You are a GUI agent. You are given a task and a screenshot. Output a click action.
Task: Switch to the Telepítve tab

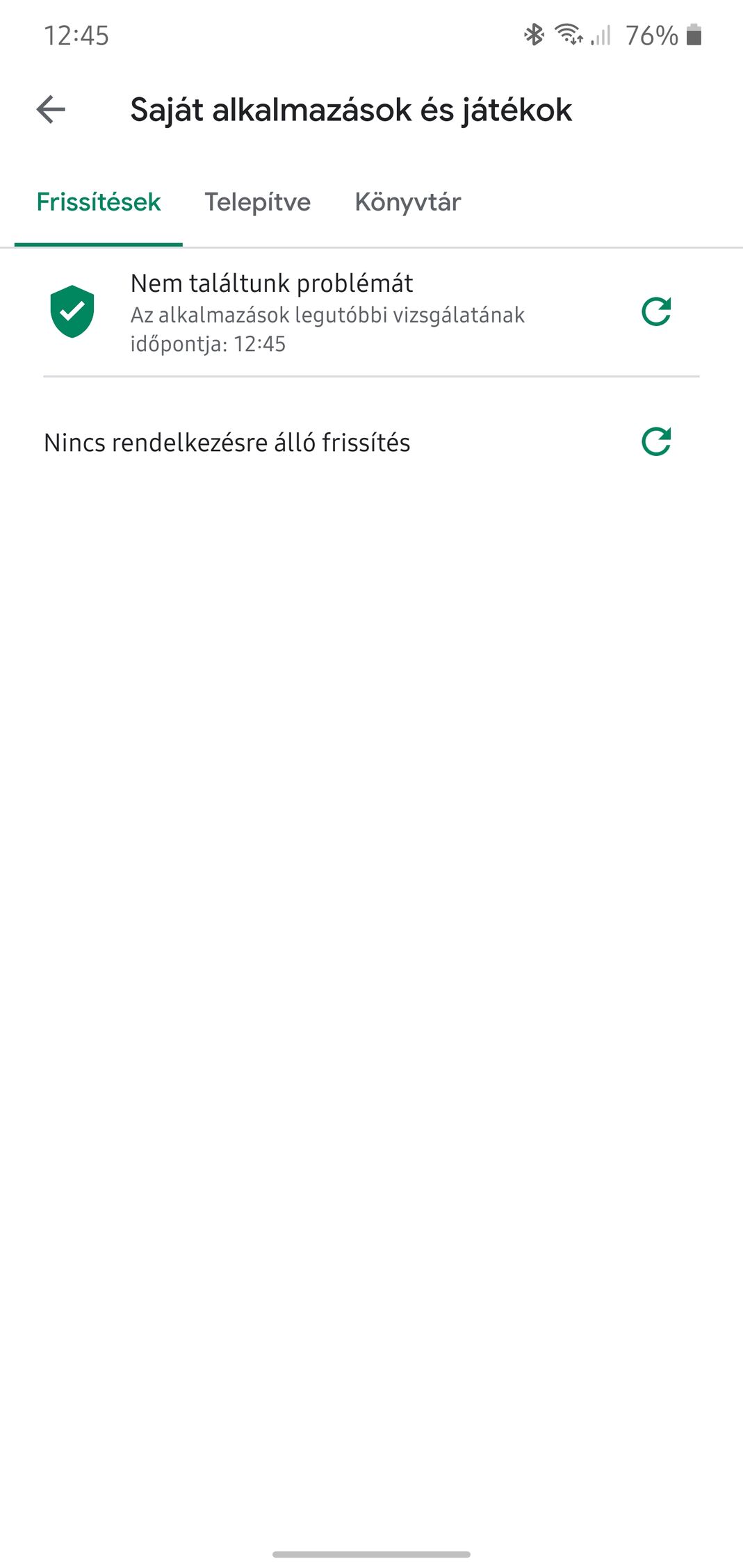click(257, 202)
